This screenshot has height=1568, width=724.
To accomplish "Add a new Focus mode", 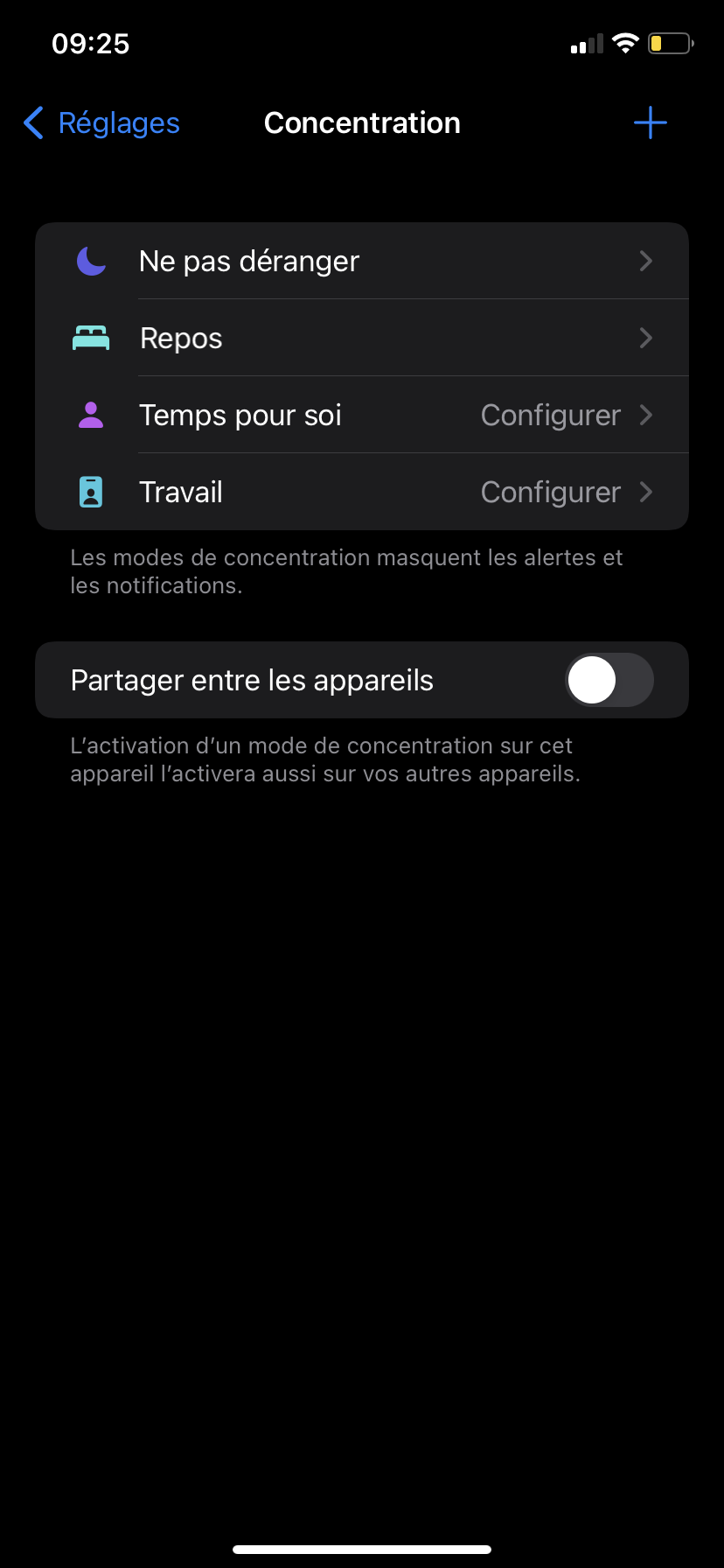I will click(x=650, y=123).
